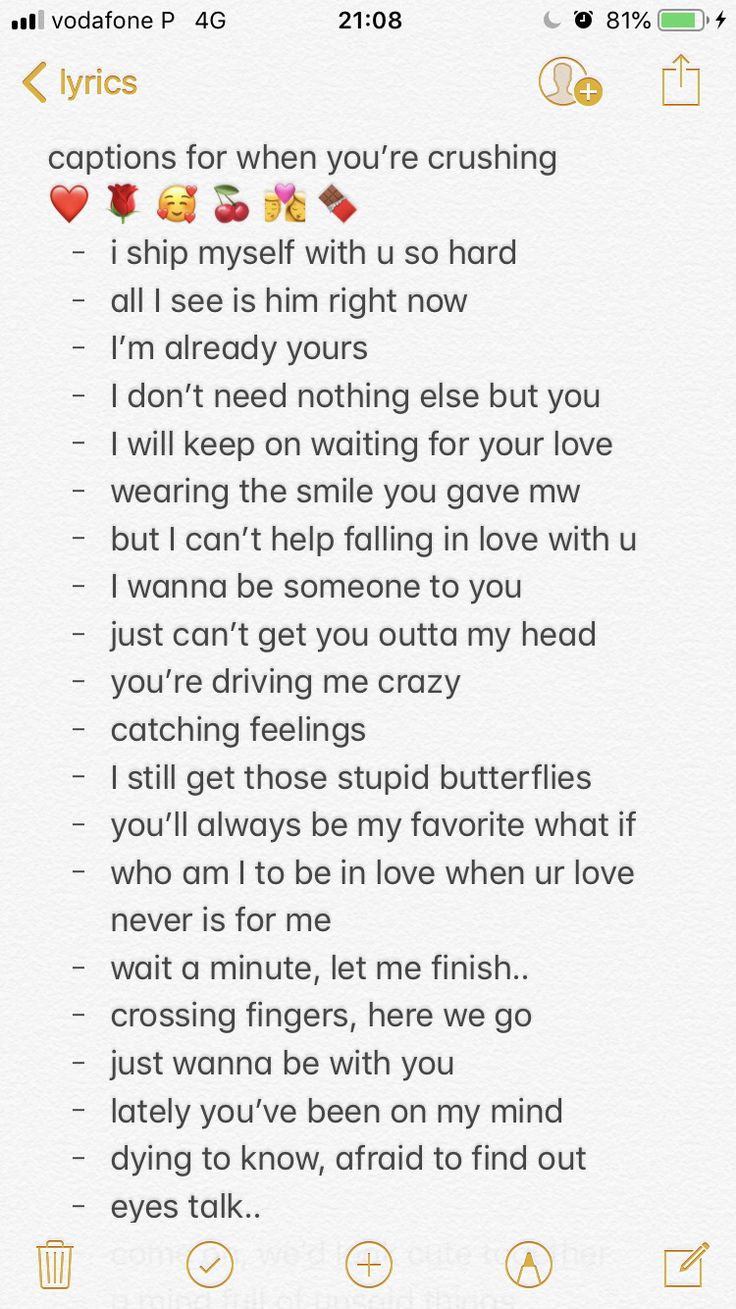Add a checklist to the note
736x1309 pixels.
tap(210, 1265)
